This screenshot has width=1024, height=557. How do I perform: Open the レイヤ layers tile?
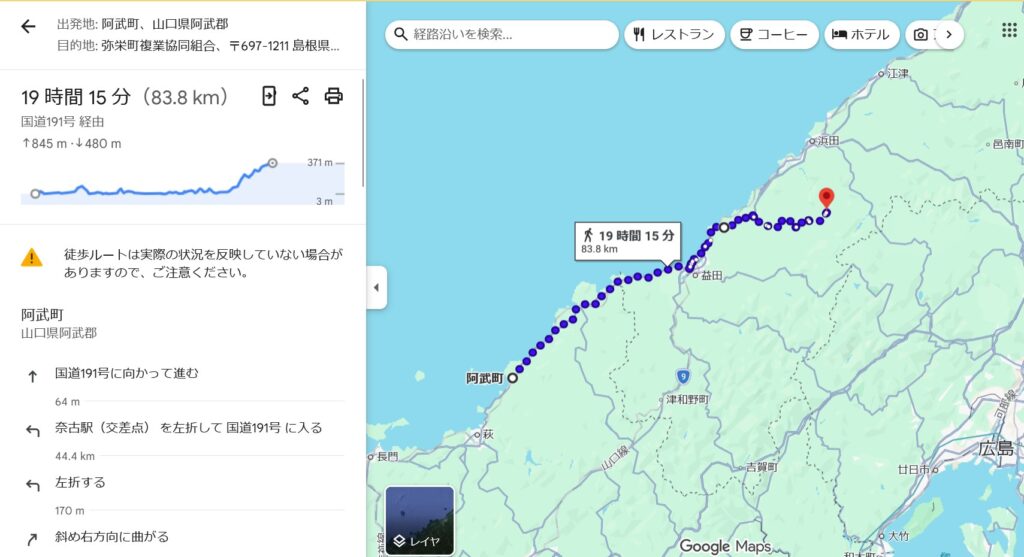(x=420, y=520)
